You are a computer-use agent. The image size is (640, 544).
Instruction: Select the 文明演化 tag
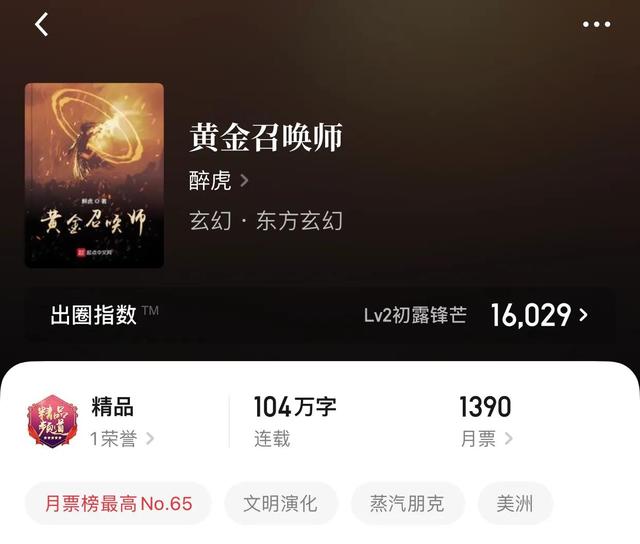click(x=281, y=503)
